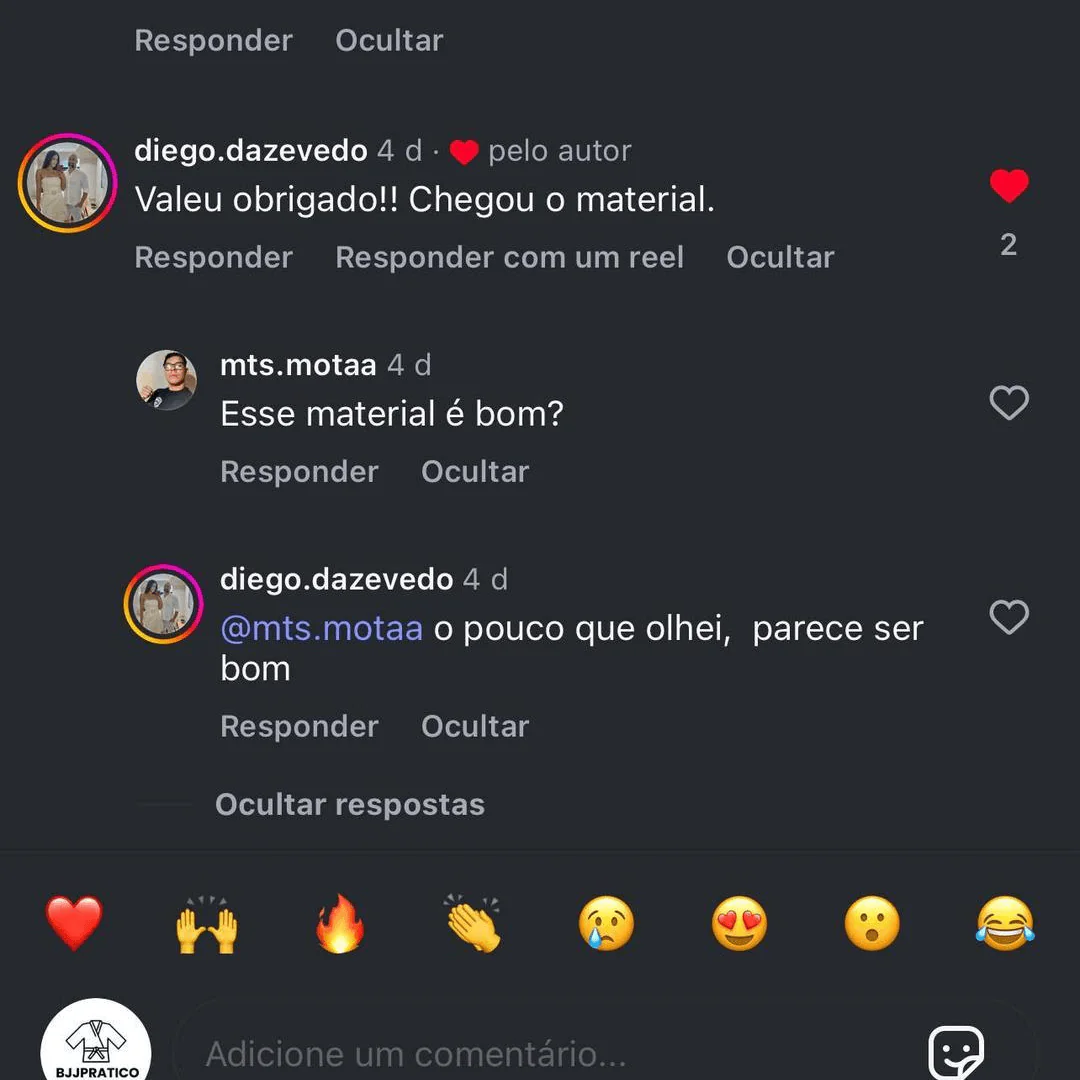Collapse replies with 'Ocultar respostas'
Viewport: 1080px width, 1080px height.
[350, 804]
